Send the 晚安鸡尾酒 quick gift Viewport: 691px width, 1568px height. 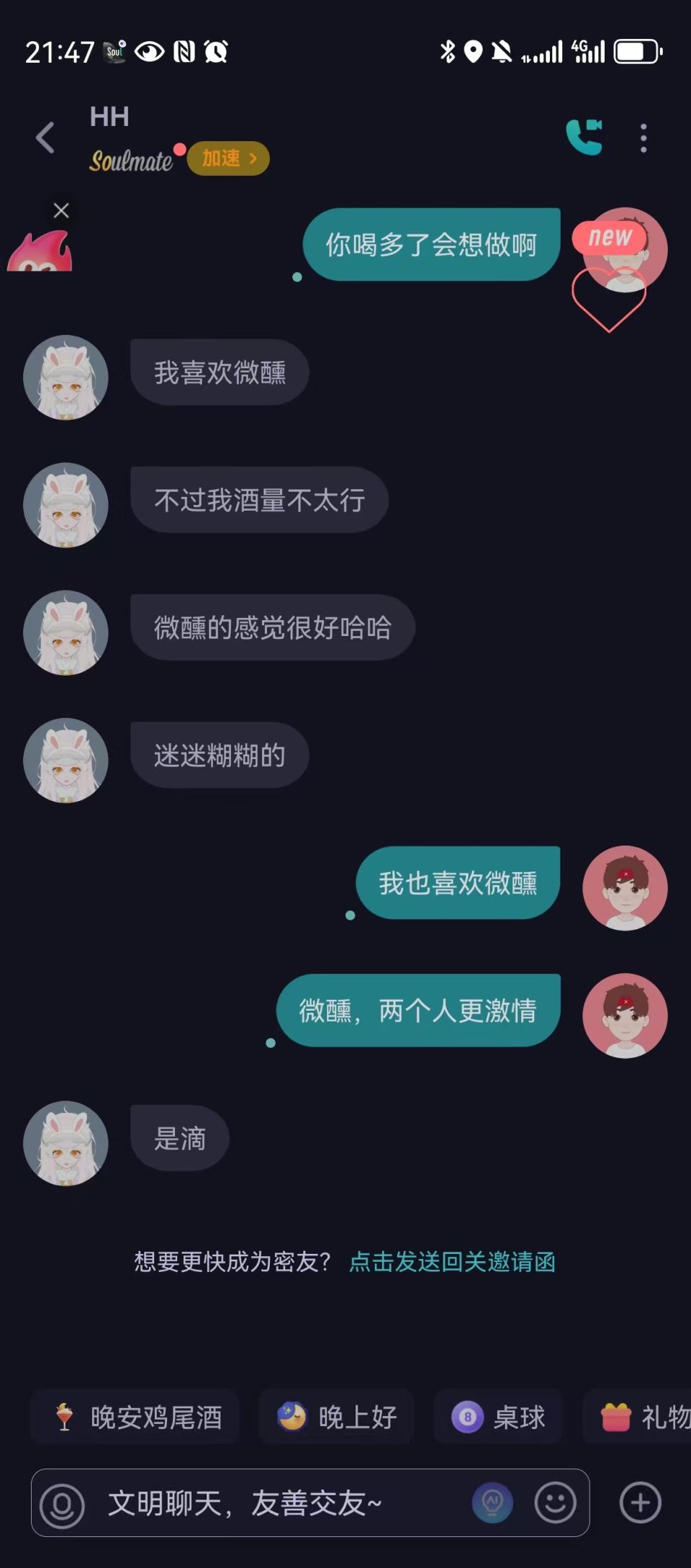click(137, 1417)
